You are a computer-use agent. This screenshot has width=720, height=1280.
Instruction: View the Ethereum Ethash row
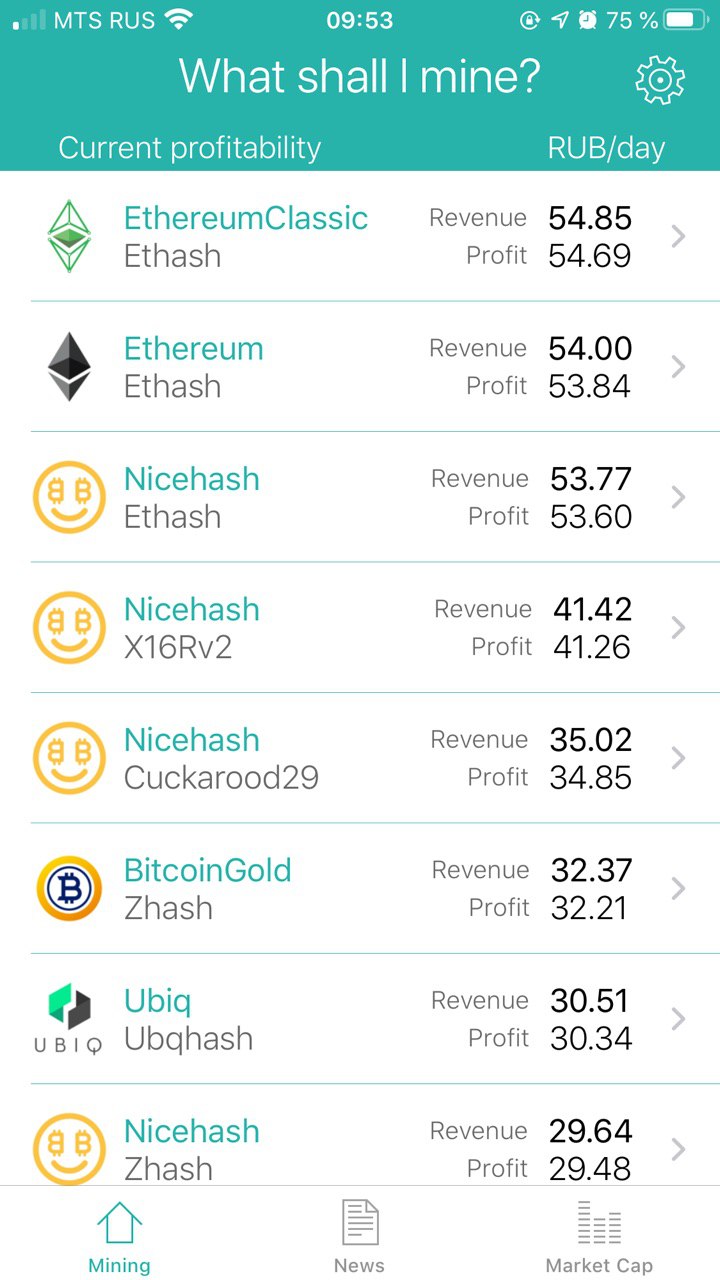tap(360, 367)
